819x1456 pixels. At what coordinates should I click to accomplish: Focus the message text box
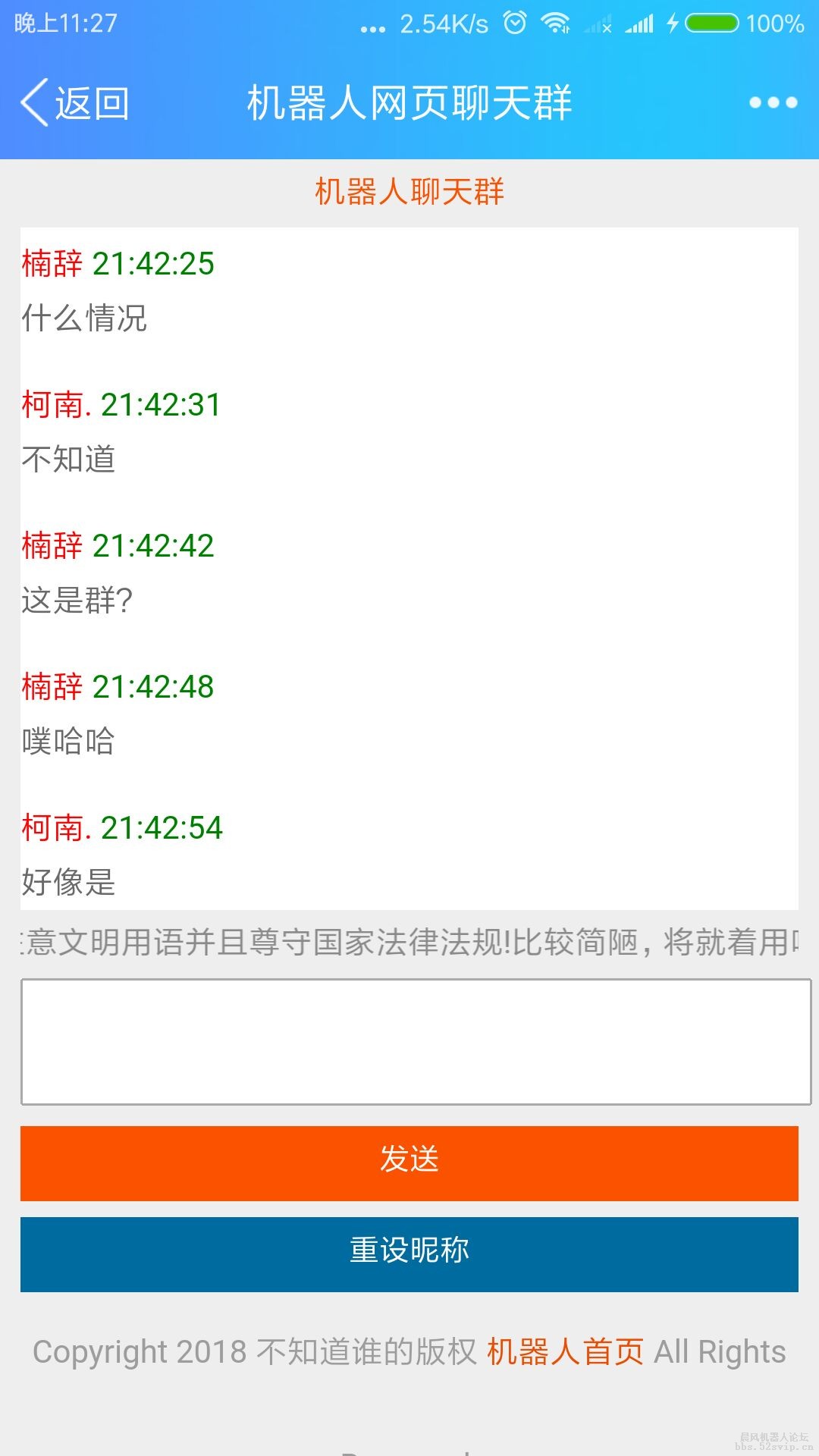(x=416, y=1041)
